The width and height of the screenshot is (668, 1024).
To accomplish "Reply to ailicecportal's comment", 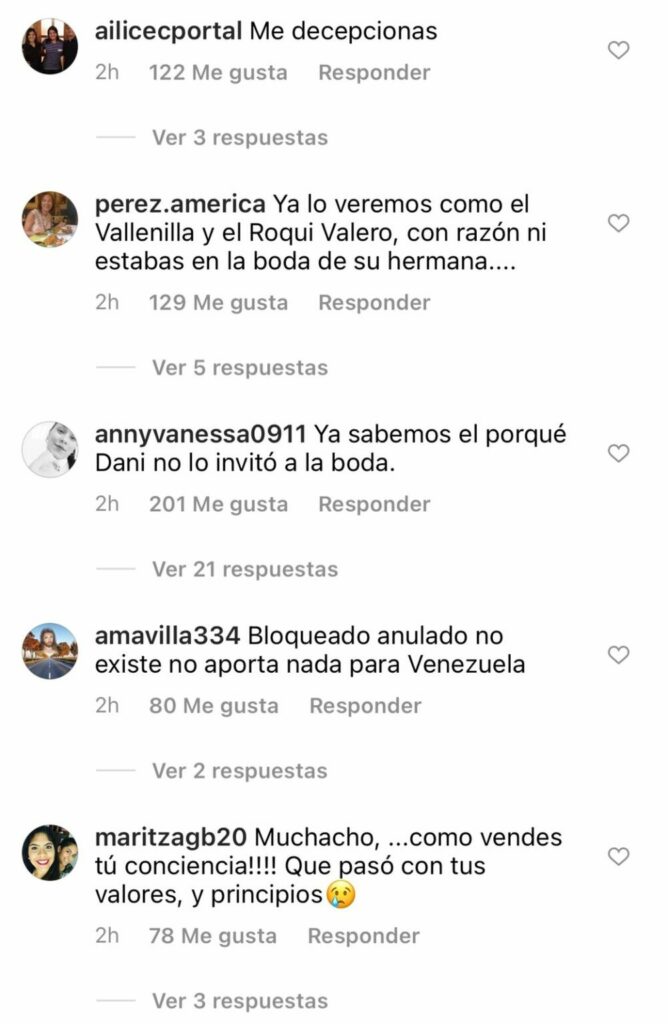I will 374,72.
